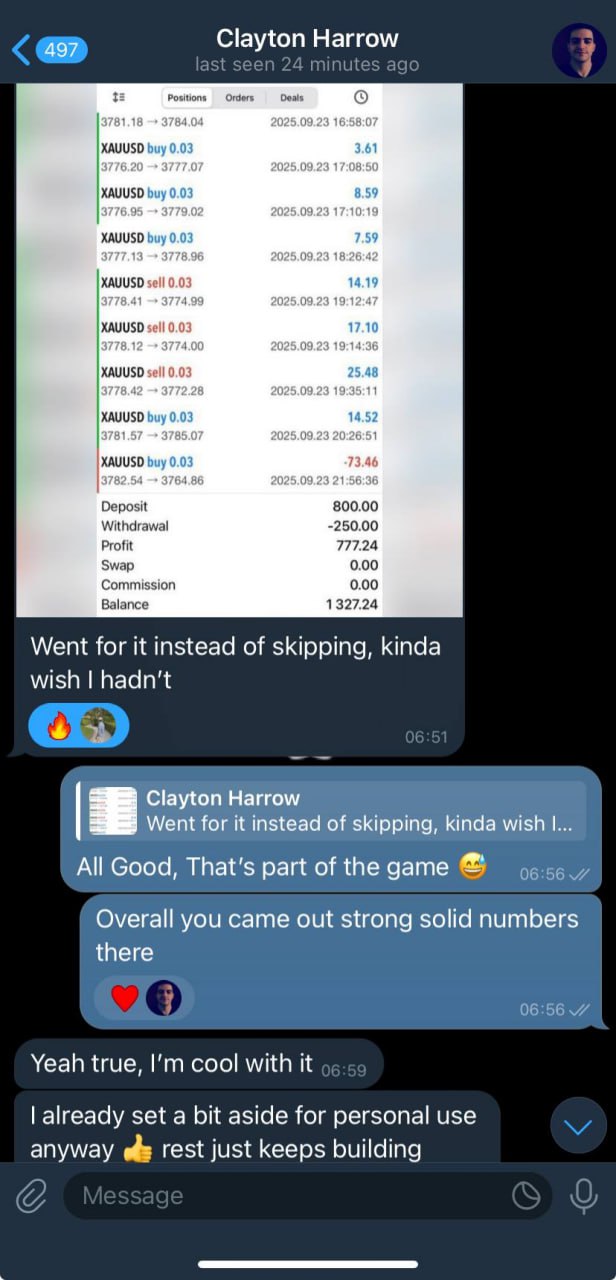Go back to the chat list
This screenshot has width=616, height=1280.
48,49
